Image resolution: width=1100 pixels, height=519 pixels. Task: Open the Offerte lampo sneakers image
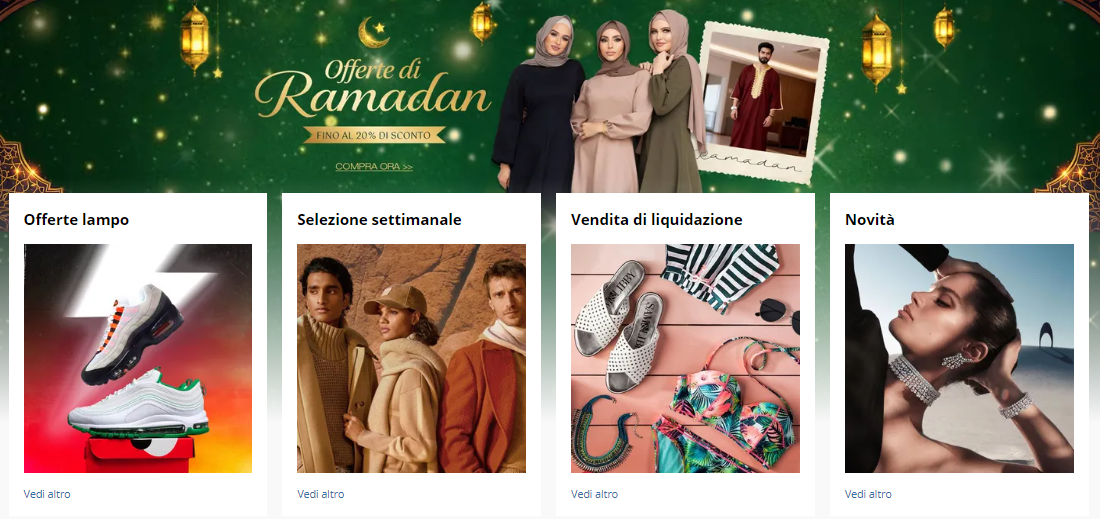[x=138, y=358]
